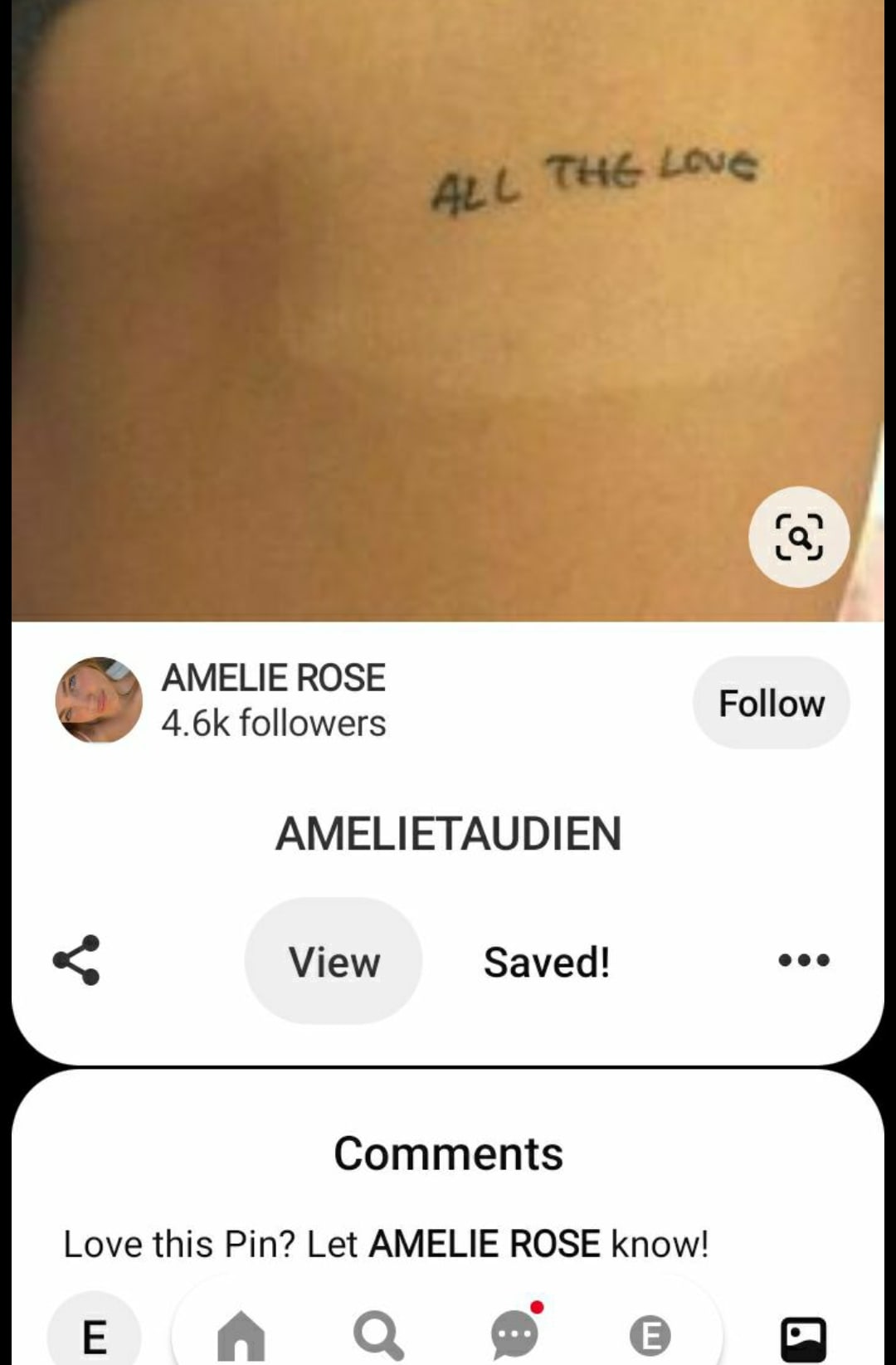896x1365 pixels.
Task: Open the three-dot overflow menu
Action: pos(803,960)
